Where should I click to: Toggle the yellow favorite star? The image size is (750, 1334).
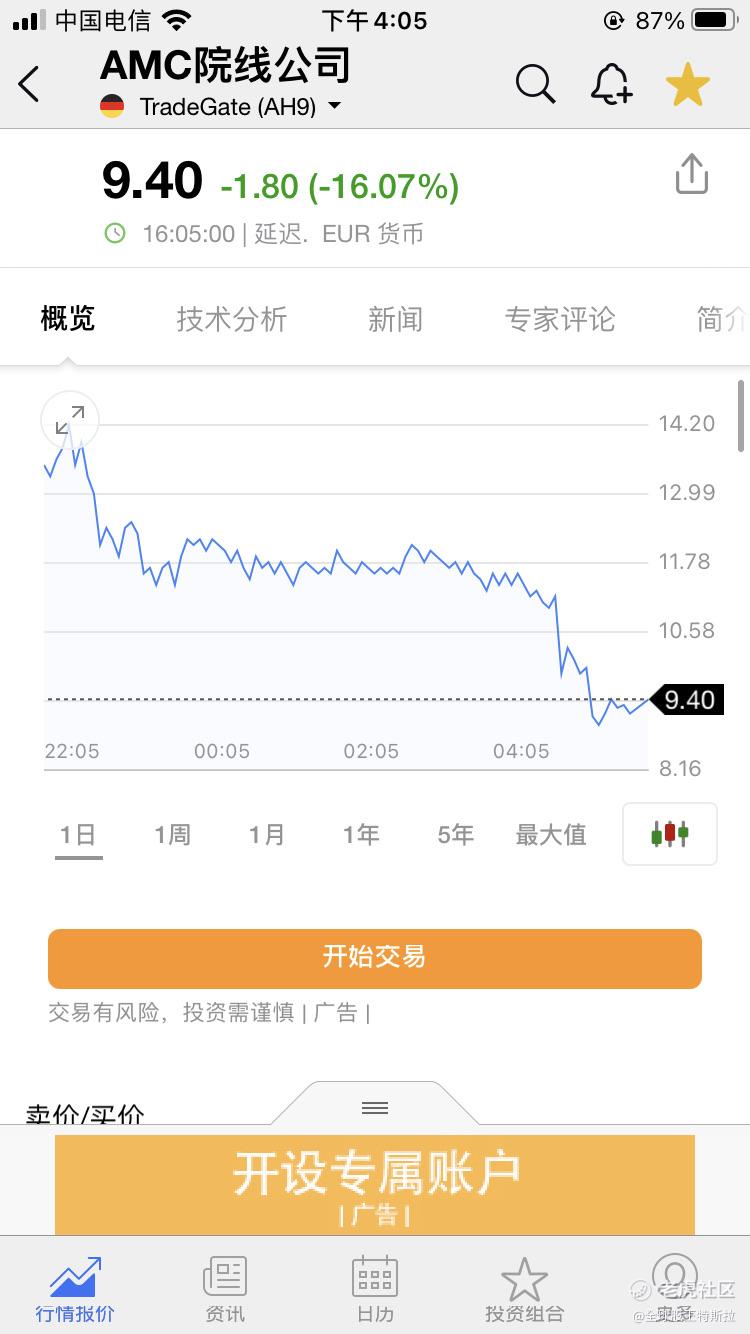(x=688, y=85)
